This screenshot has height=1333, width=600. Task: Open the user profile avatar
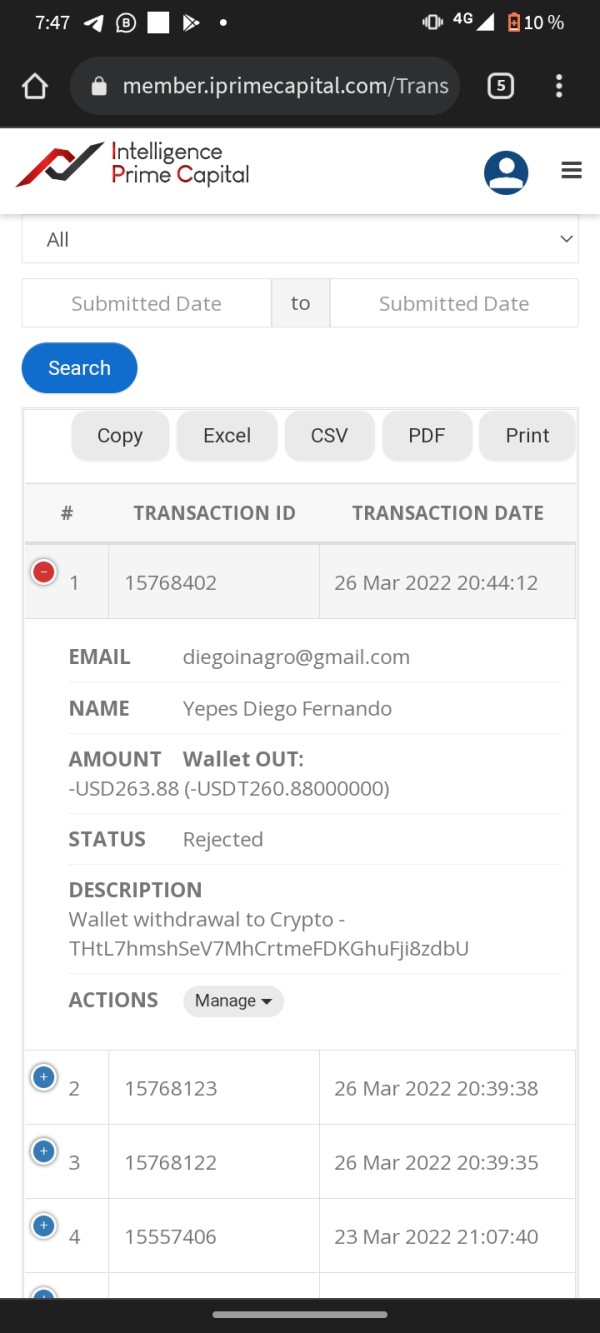506,173
